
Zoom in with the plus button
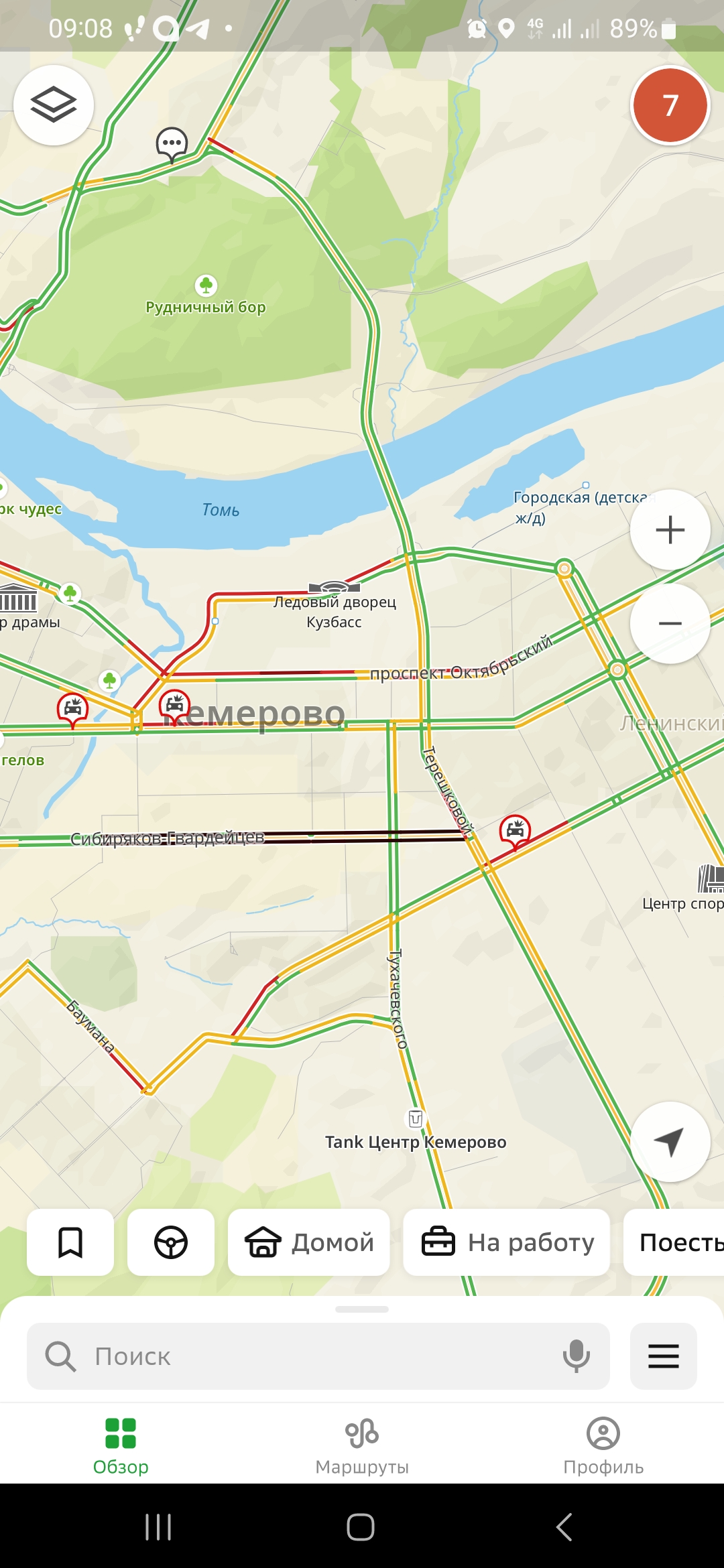click(670, 530)
